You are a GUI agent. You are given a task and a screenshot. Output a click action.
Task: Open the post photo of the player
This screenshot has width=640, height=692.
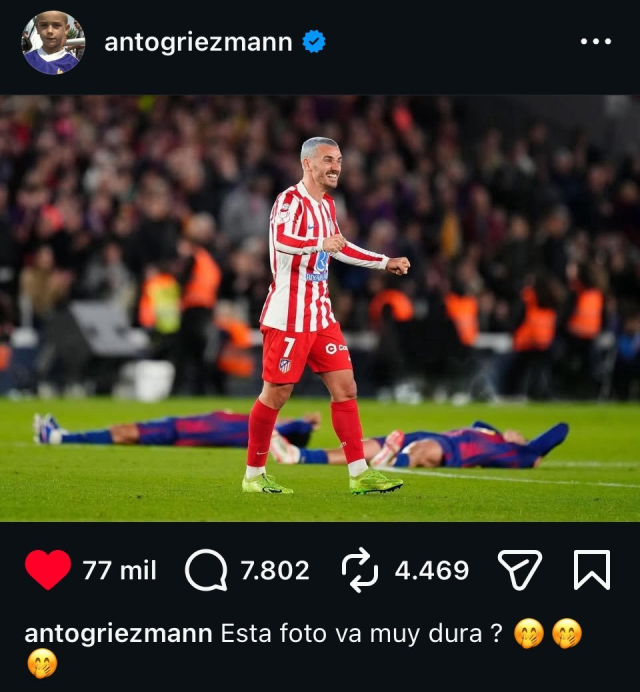coord(320,308)
